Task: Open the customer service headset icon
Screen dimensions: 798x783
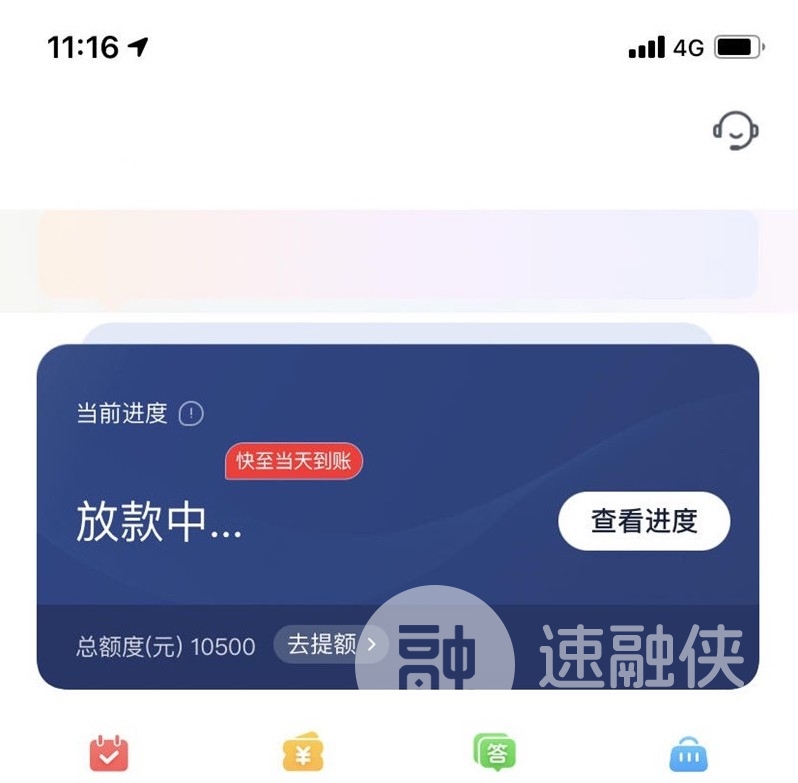Action: (x=735, y=131)
